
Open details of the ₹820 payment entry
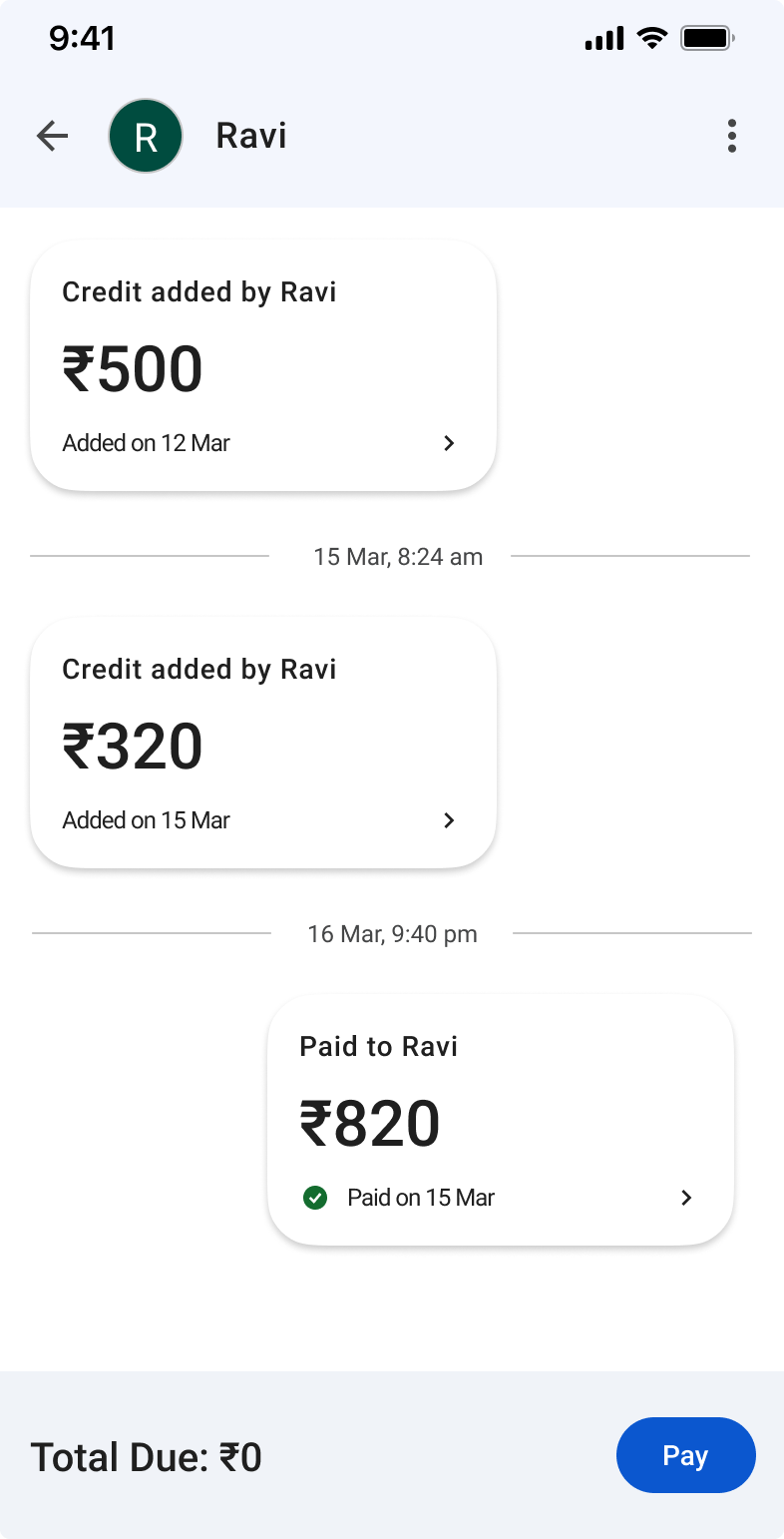[685, 1198]
